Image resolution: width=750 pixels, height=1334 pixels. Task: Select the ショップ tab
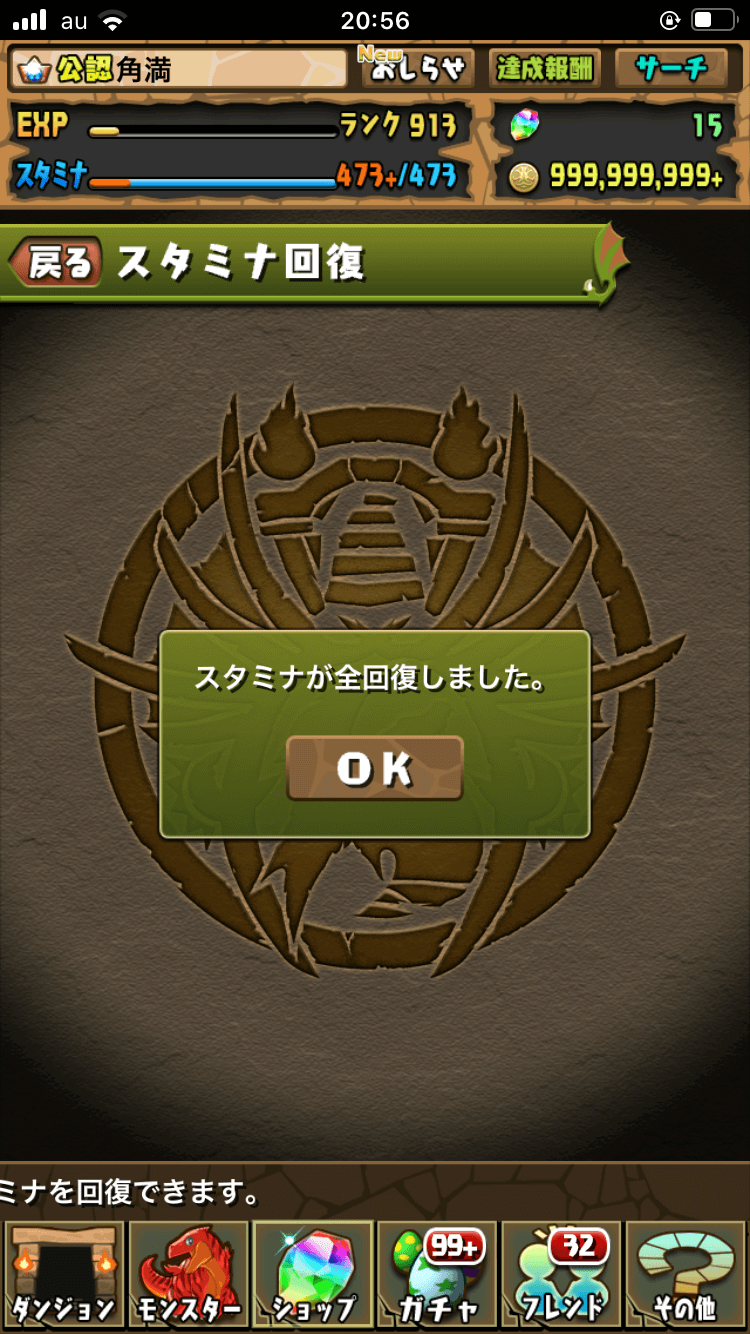(x=314, y=1273)
